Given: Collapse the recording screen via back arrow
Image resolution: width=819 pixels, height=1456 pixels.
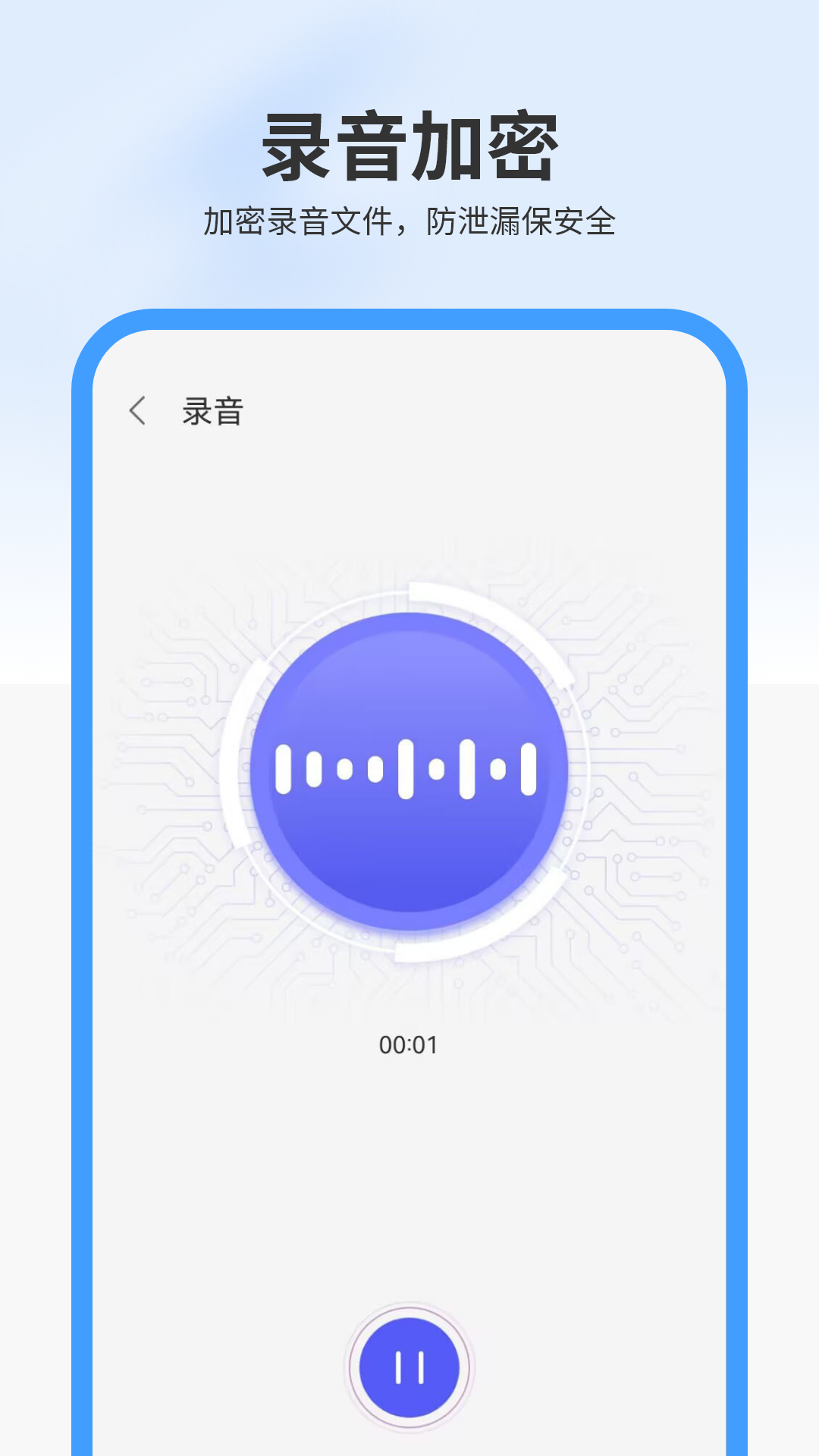Looking at the screenshot, I should click(137, 410).
